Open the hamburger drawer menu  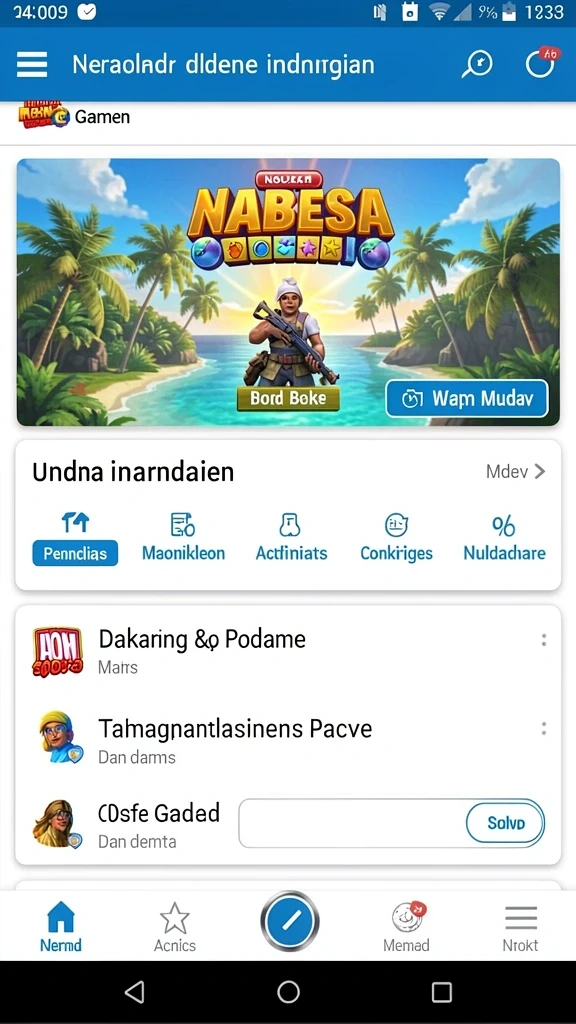pyautogui.click(x=31, y=65)
